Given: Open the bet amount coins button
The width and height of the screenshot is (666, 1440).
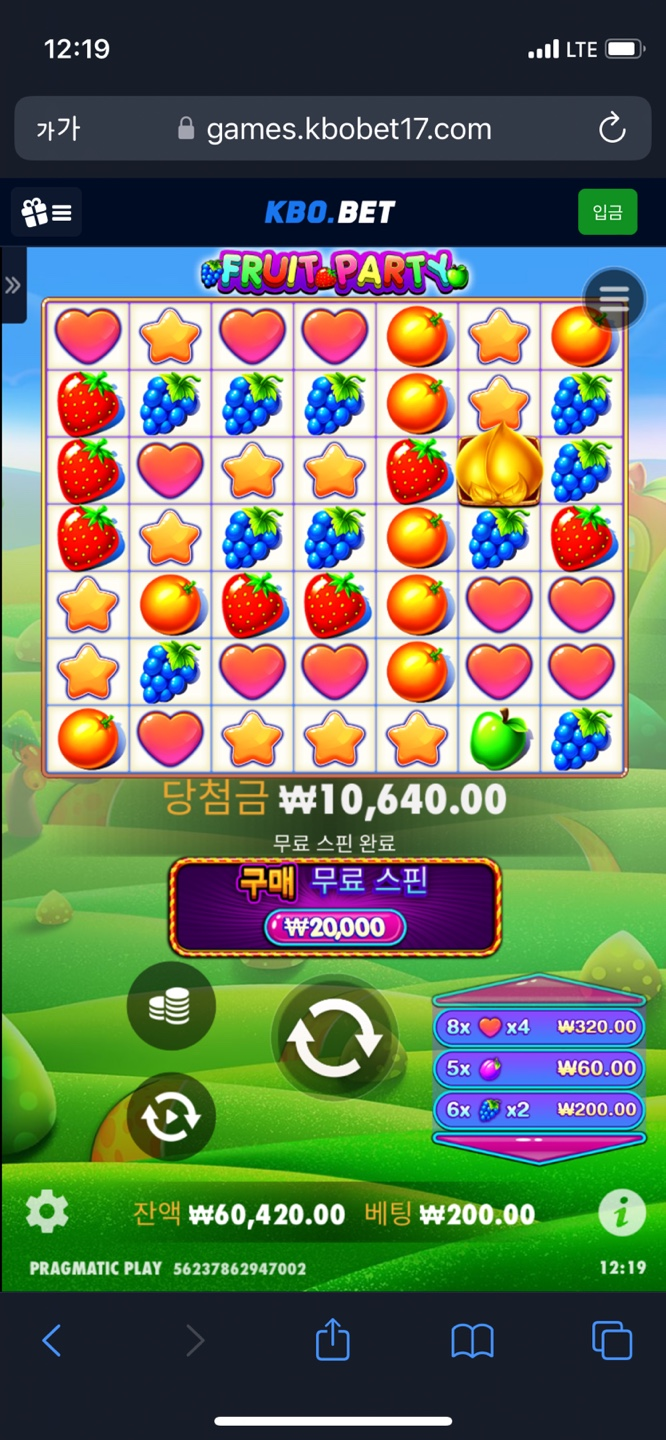Looking at the screenshot, I should click(170, 1006).
